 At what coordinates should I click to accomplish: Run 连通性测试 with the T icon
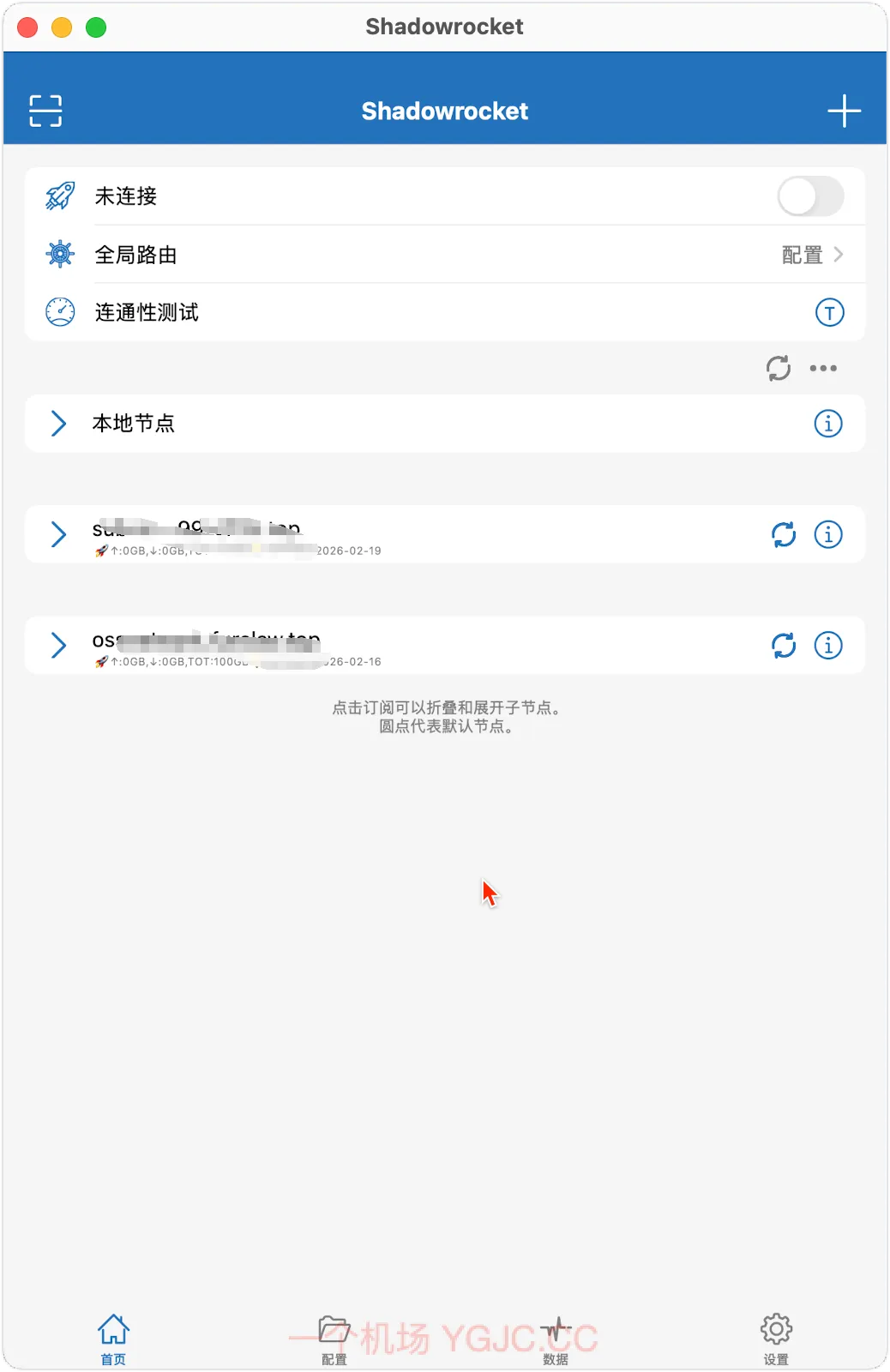point(829,312)
